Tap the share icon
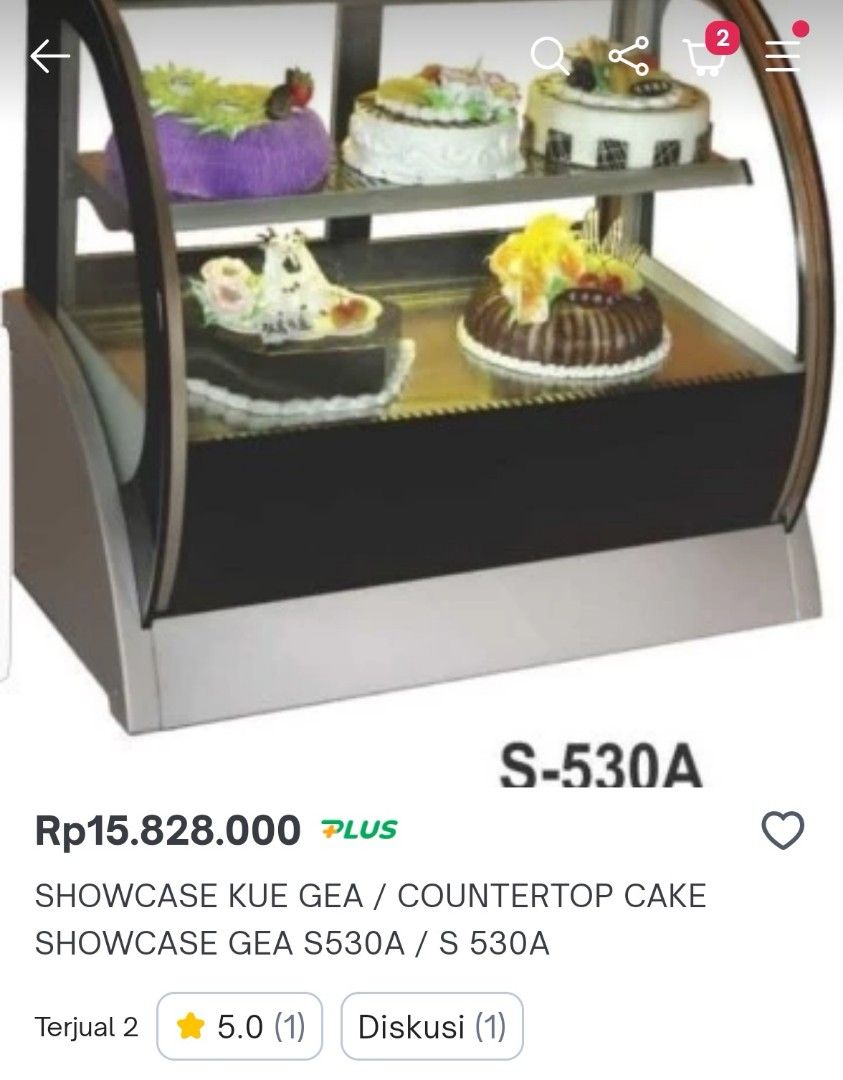Screen dimensions: 843x1080 (629, 53)
